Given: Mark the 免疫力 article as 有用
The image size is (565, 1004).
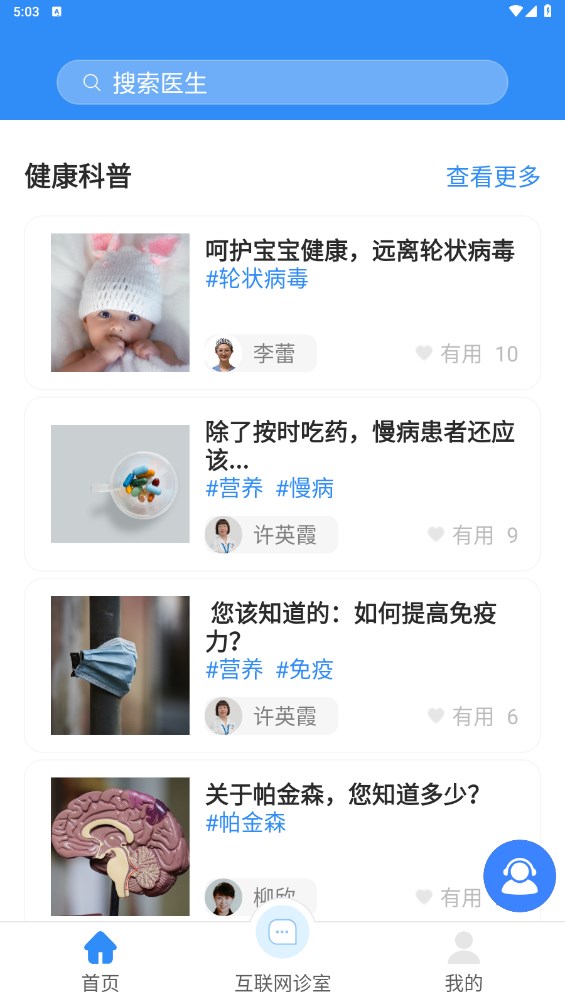Looking at the screenshot, I should 472,716.
